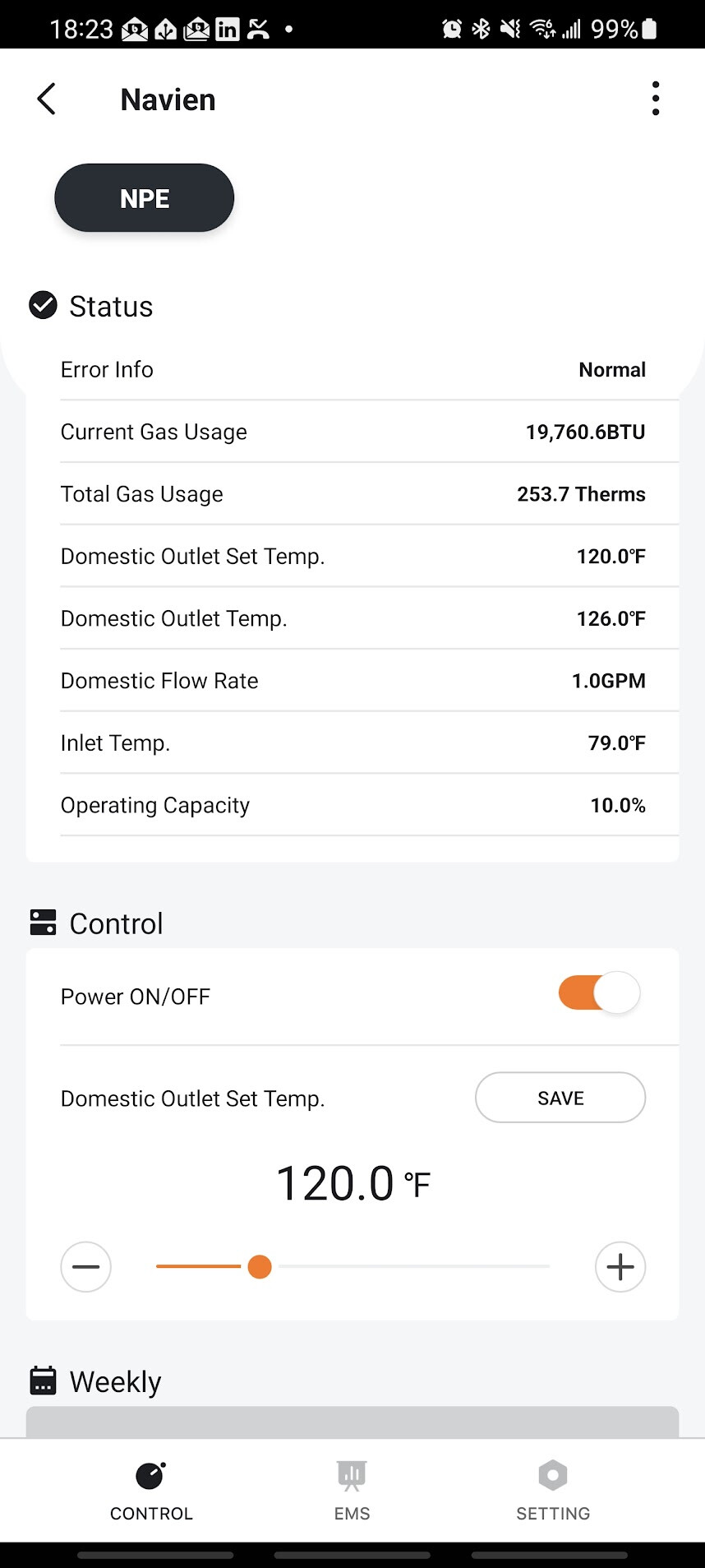Collapse the Status section

(x=111, y=306)
